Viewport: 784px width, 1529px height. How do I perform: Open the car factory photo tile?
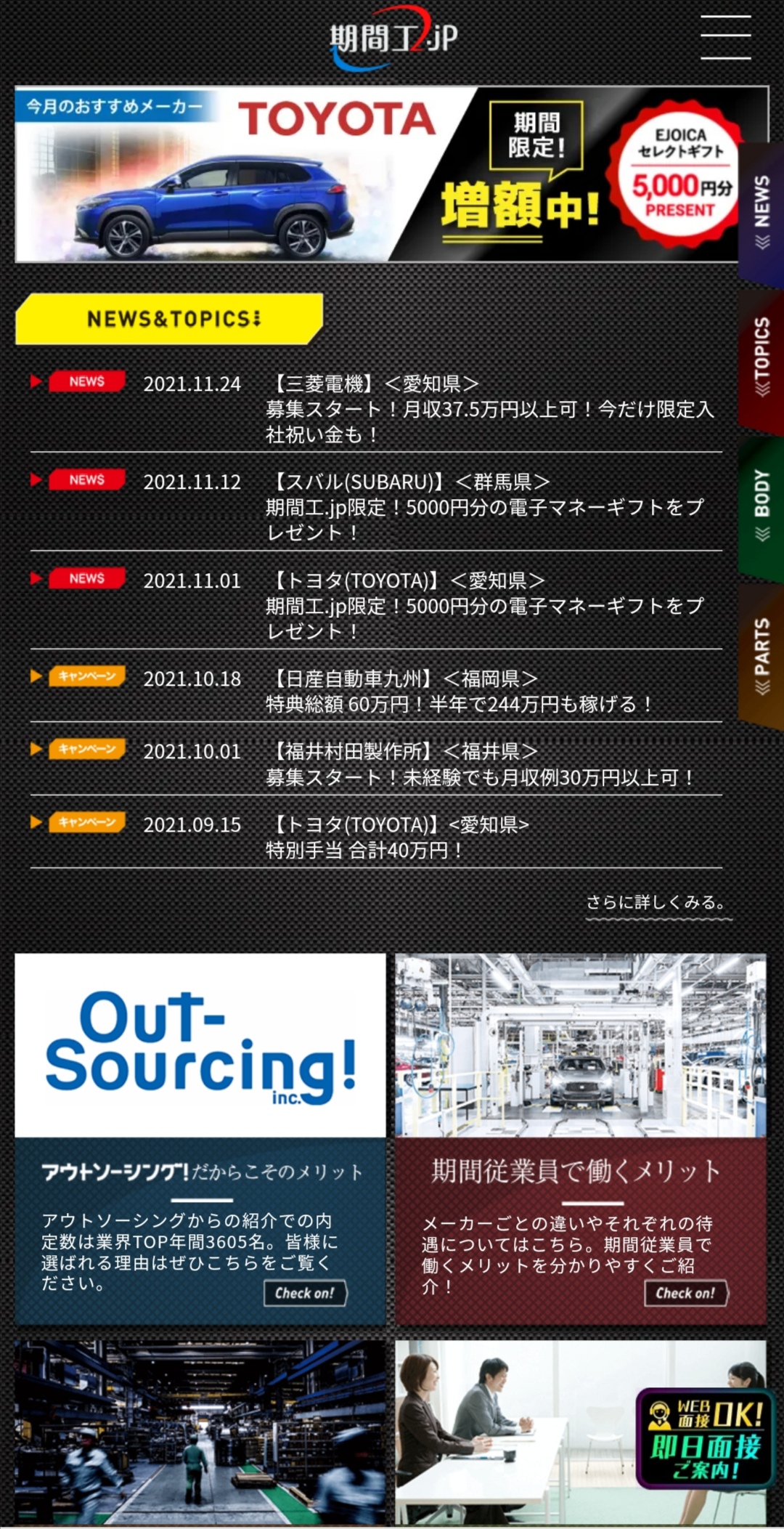(x=581, y=1045)
